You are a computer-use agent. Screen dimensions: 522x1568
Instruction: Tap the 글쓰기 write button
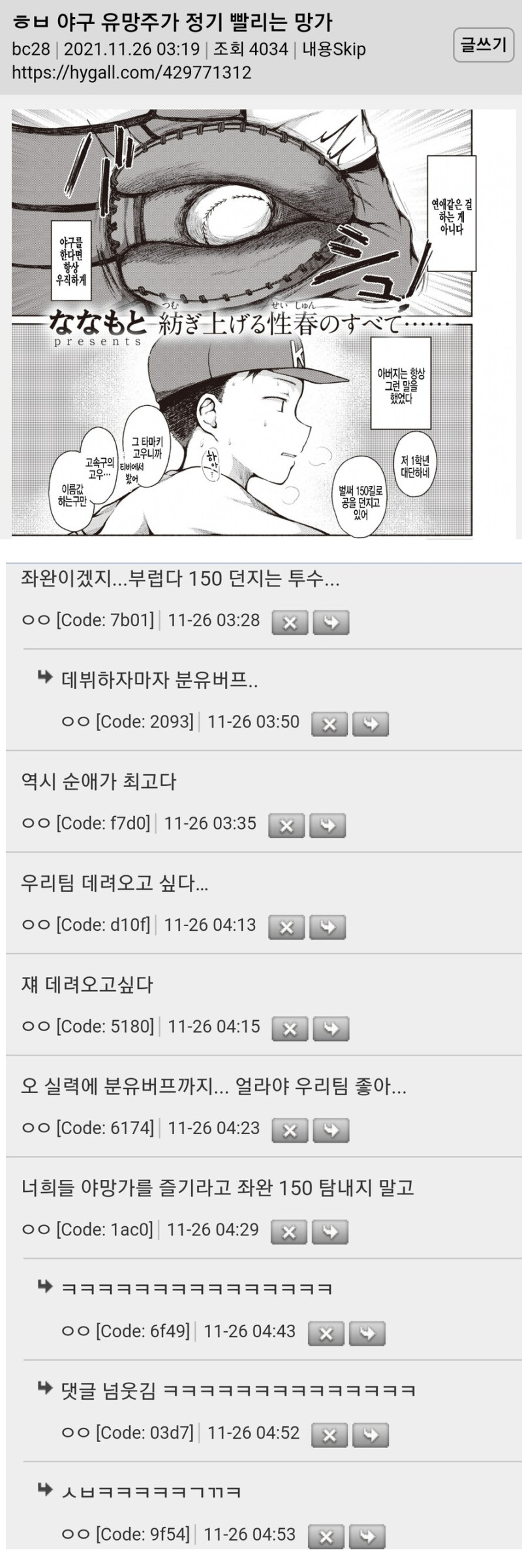484,45
